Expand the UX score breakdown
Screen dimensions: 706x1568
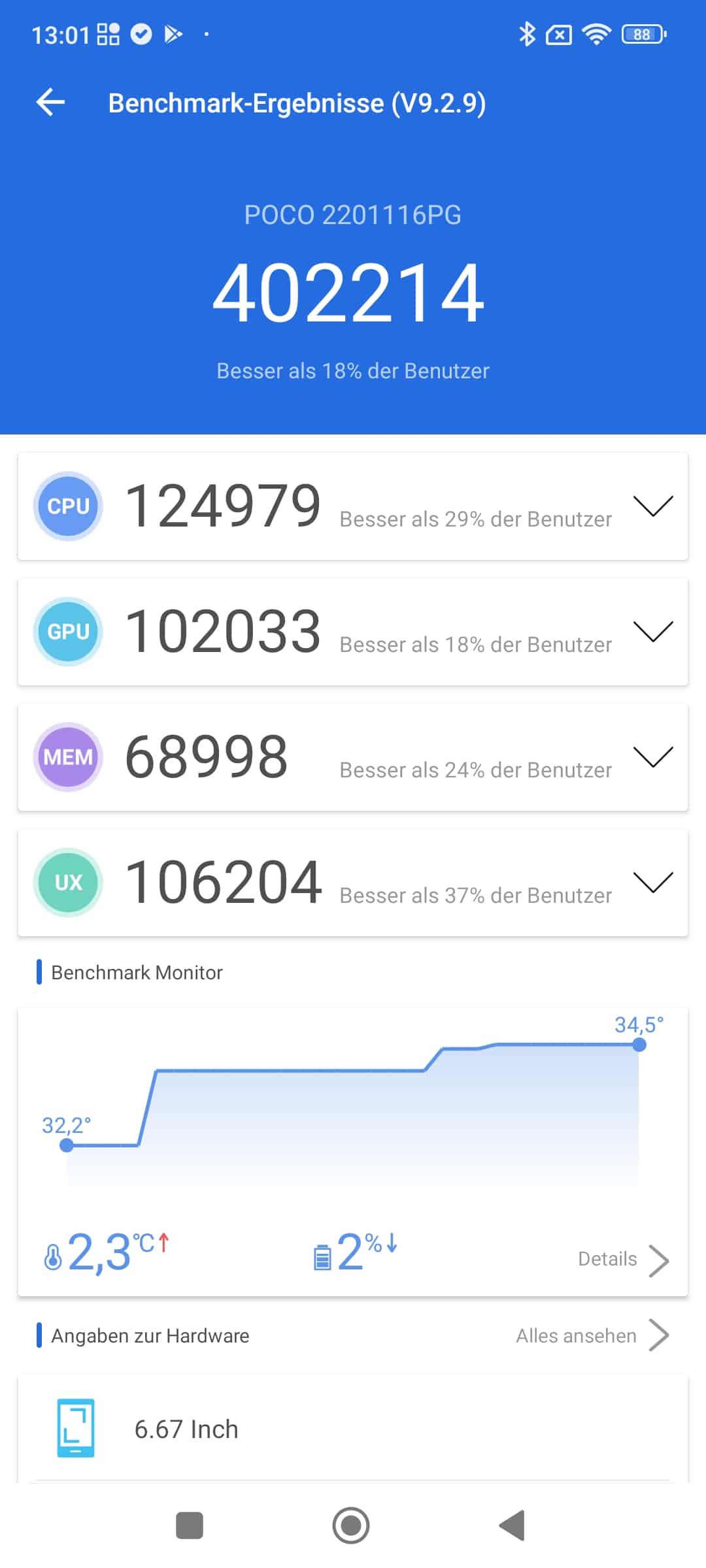pyautogui.click(x=352, y=883)
